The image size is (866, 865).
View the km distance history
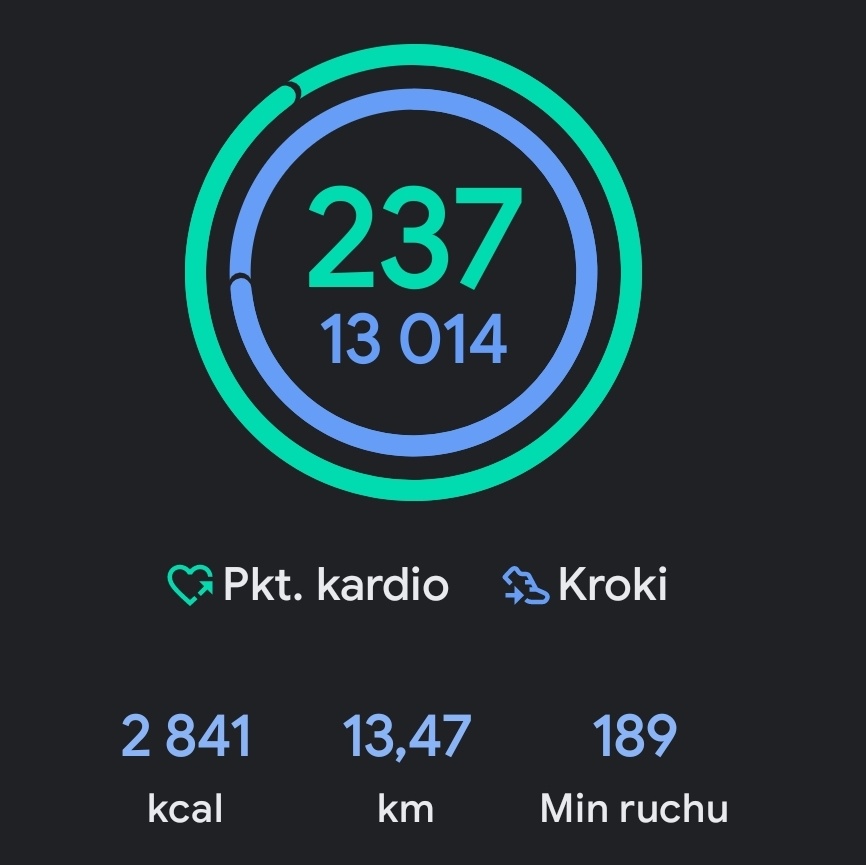click(406, 765)
